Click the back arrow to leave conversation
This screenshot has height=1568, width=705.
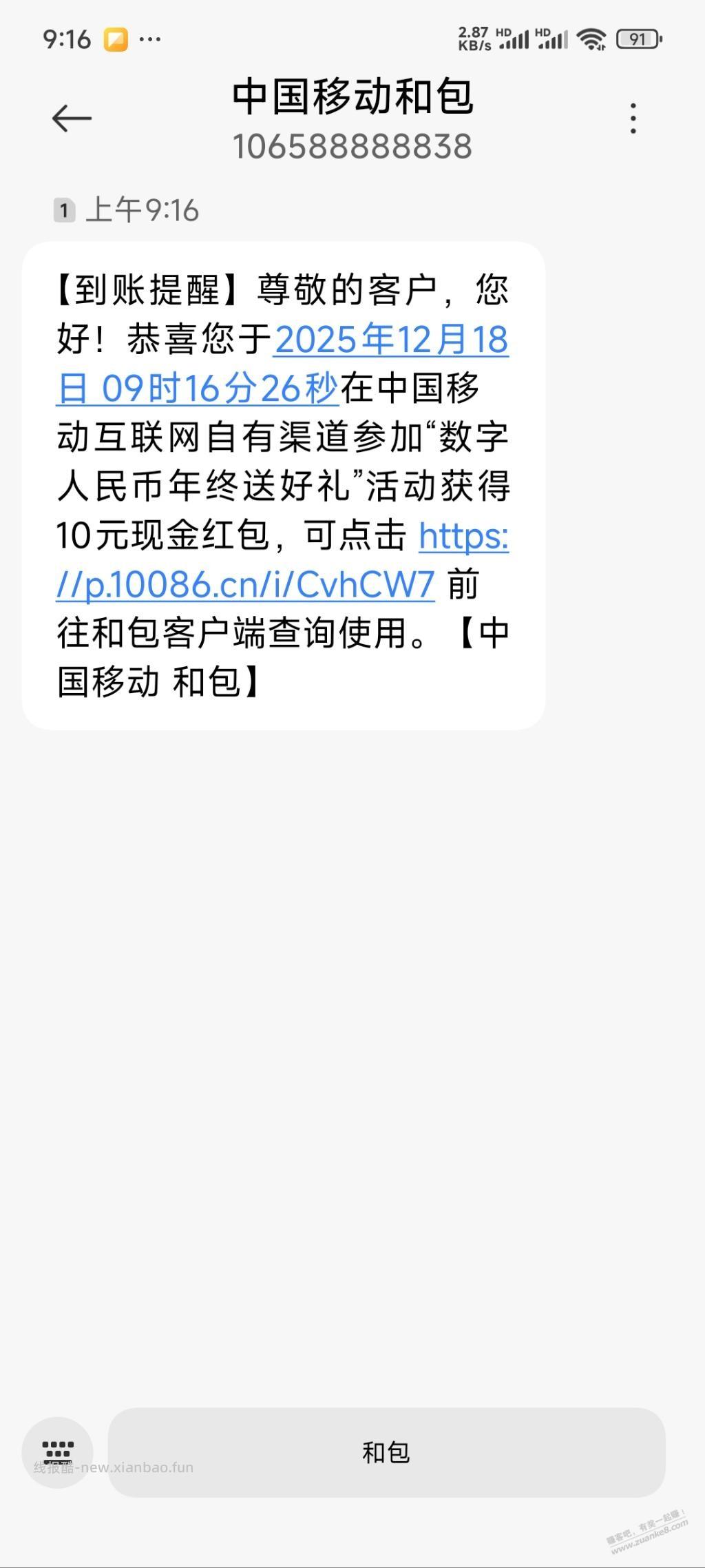point(72,117)
